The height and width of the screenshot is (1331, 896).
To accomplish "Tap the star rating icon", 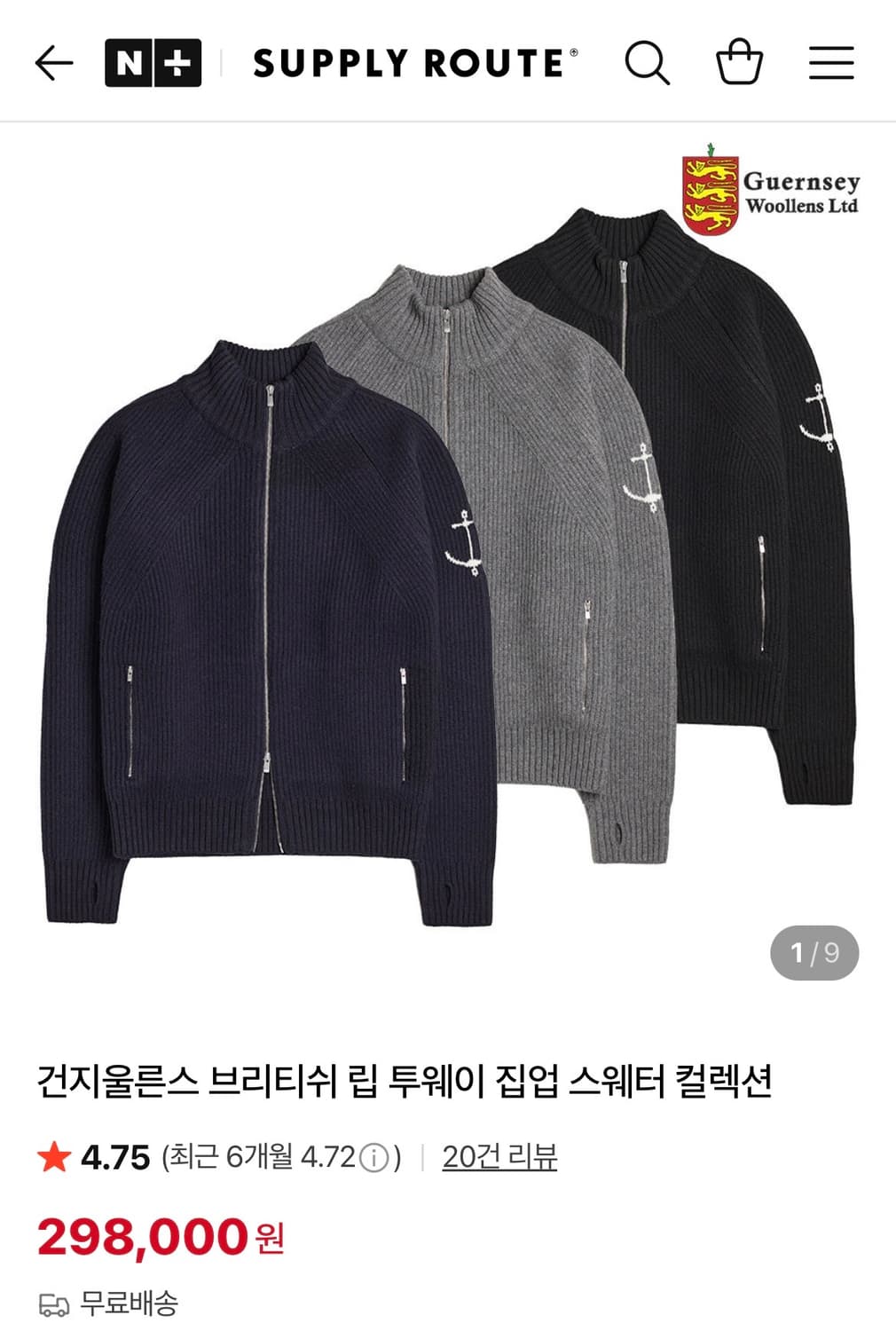I will [55, 1155].
